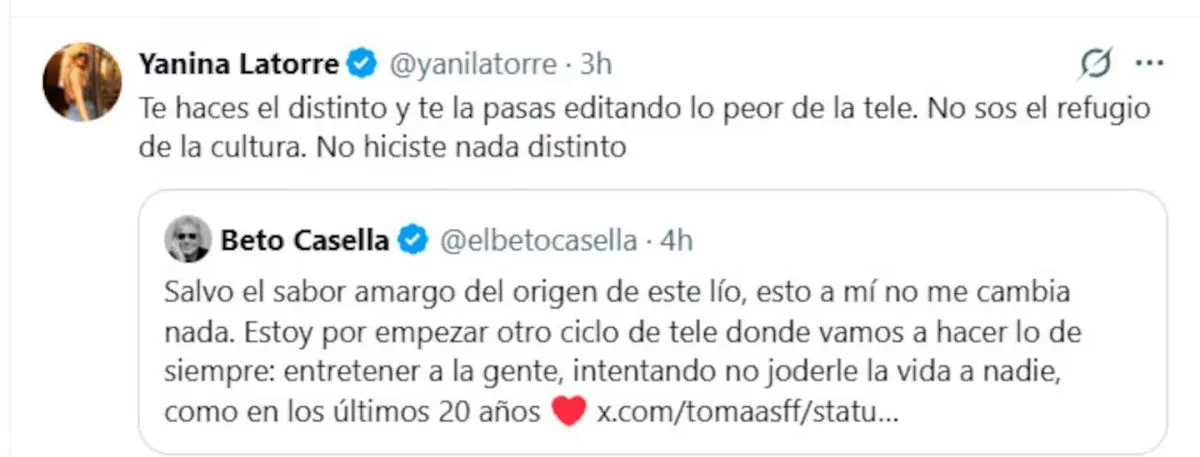Screen dimensions: 1200x457
Task: Open the @yanilatorre handle
Action: 470,65
